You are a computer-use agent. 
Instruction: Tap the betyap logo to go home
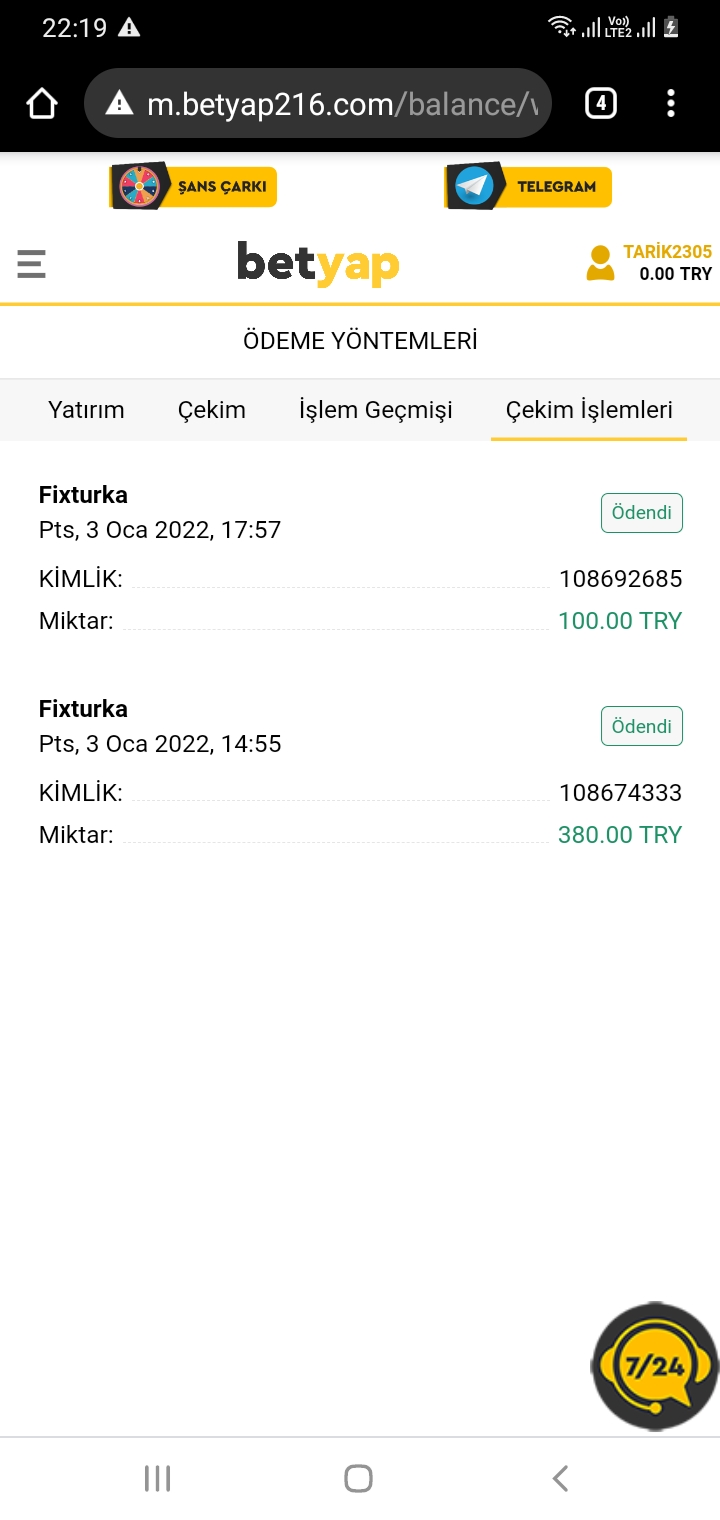[318, 264]
